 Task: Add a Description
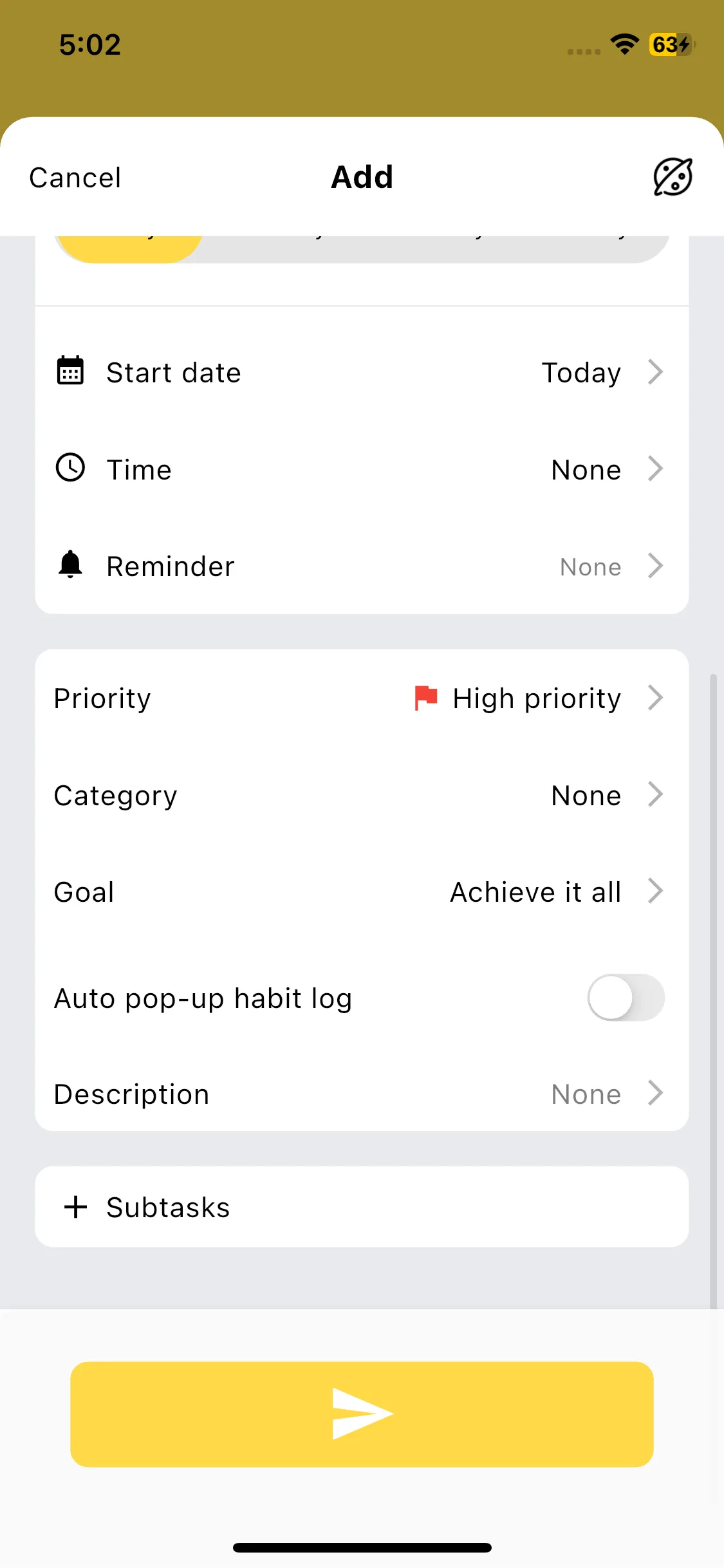(x=362, y=1094)
